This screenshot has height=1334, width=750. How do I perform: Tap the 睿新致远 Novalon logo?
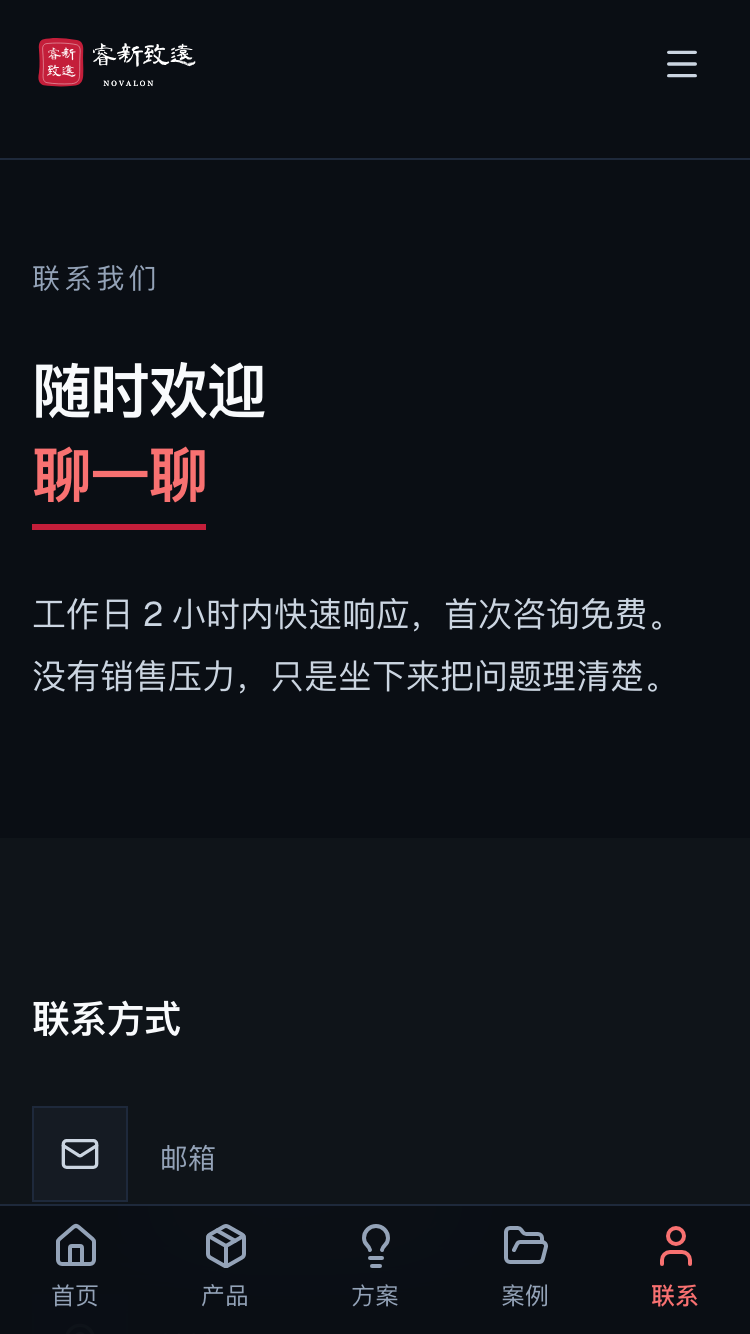pyautogui.click(x=116, y=63)
